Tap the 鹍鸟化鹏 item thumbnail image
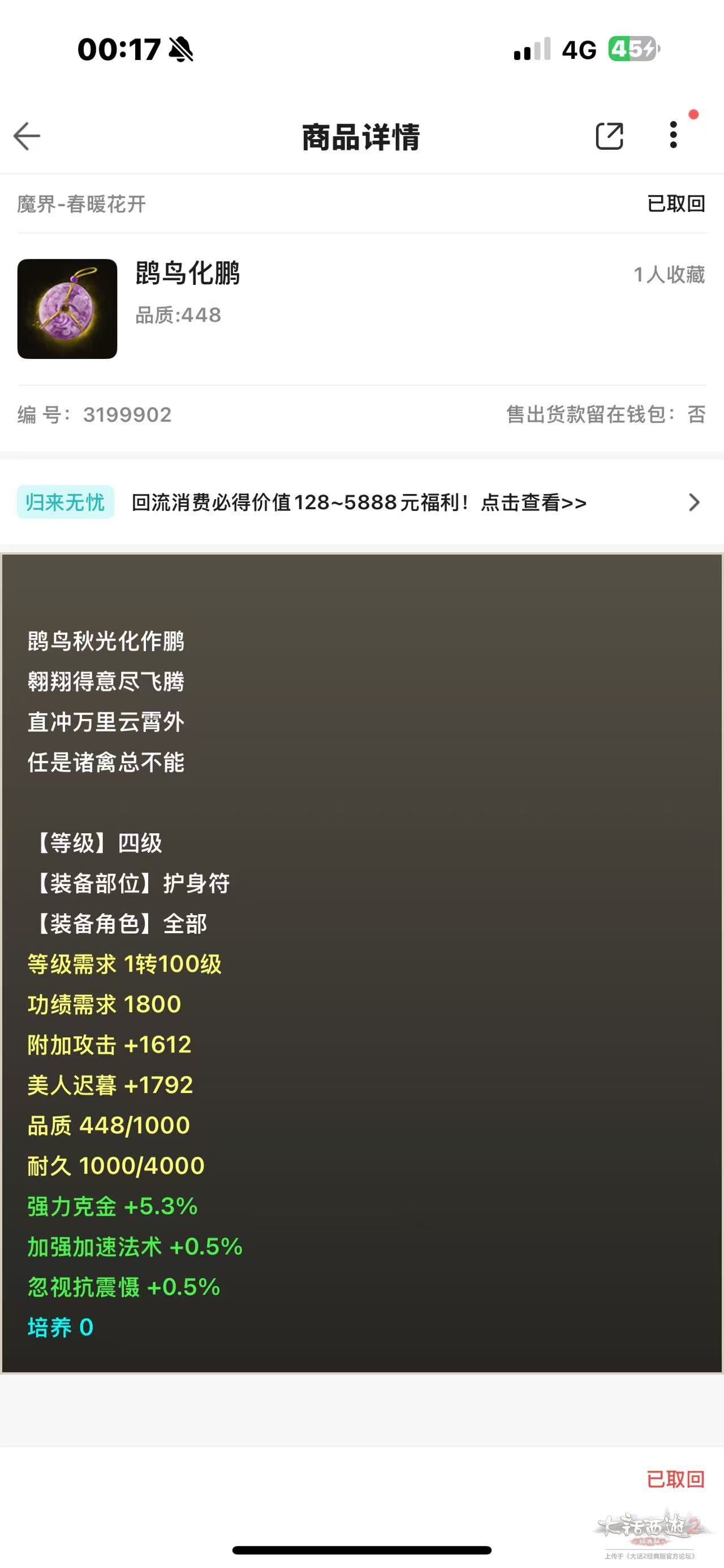The width and height of the screenshot is (724, 1568). pyautogui.click(x=67, y=309)
